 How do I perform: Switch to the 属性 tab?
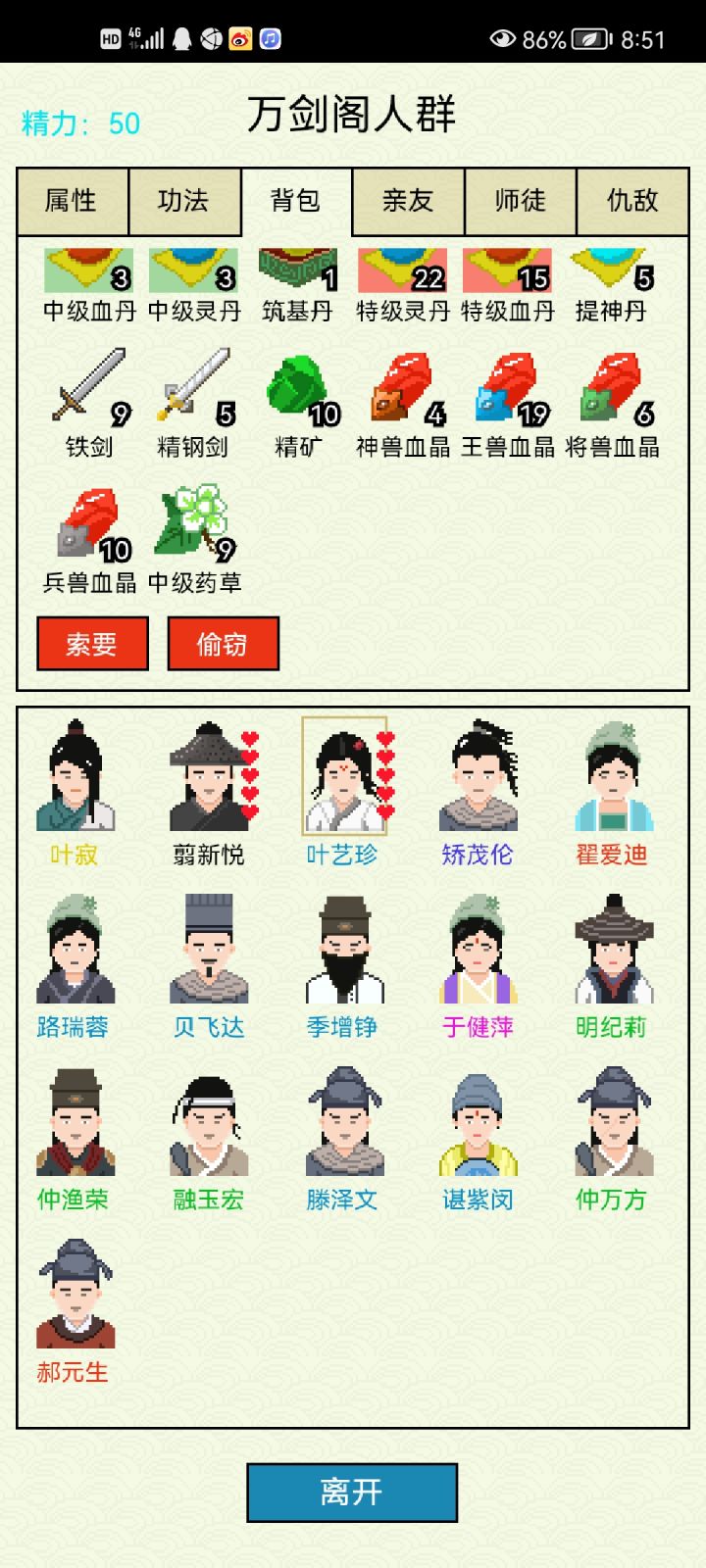[x=73, y=201]
